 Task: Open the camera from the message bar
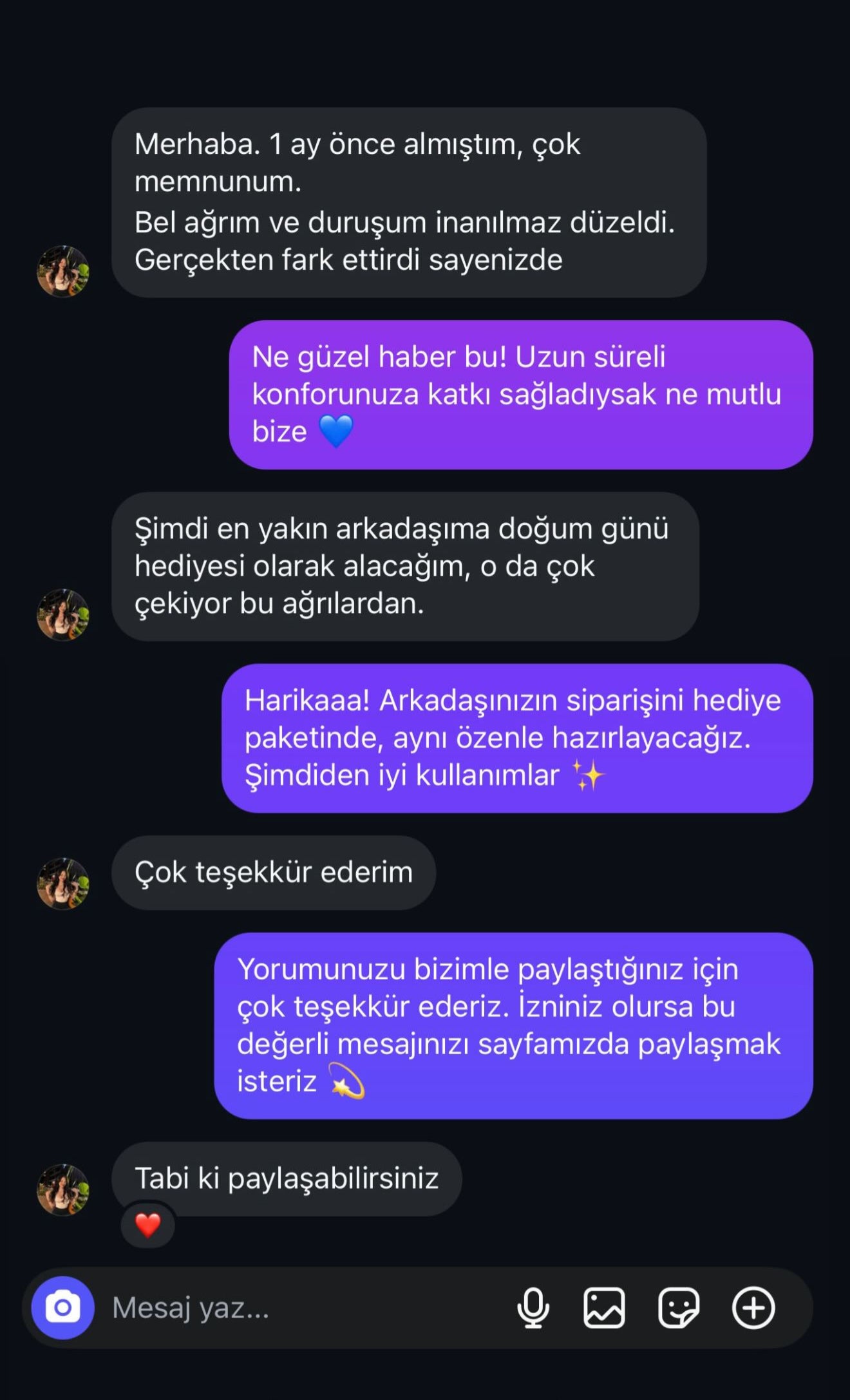(62, 1307)
